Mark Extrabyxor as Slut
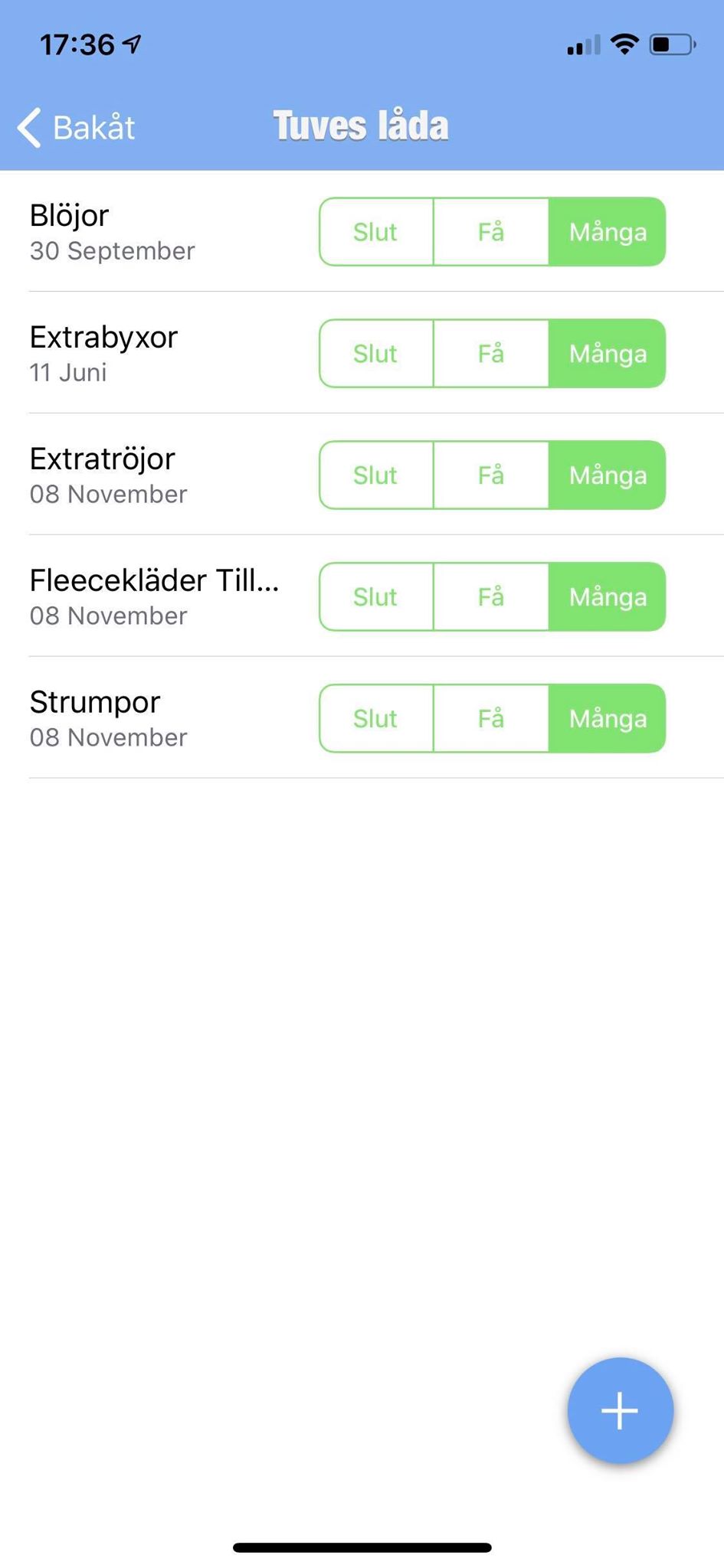 [x=376, y=354]
